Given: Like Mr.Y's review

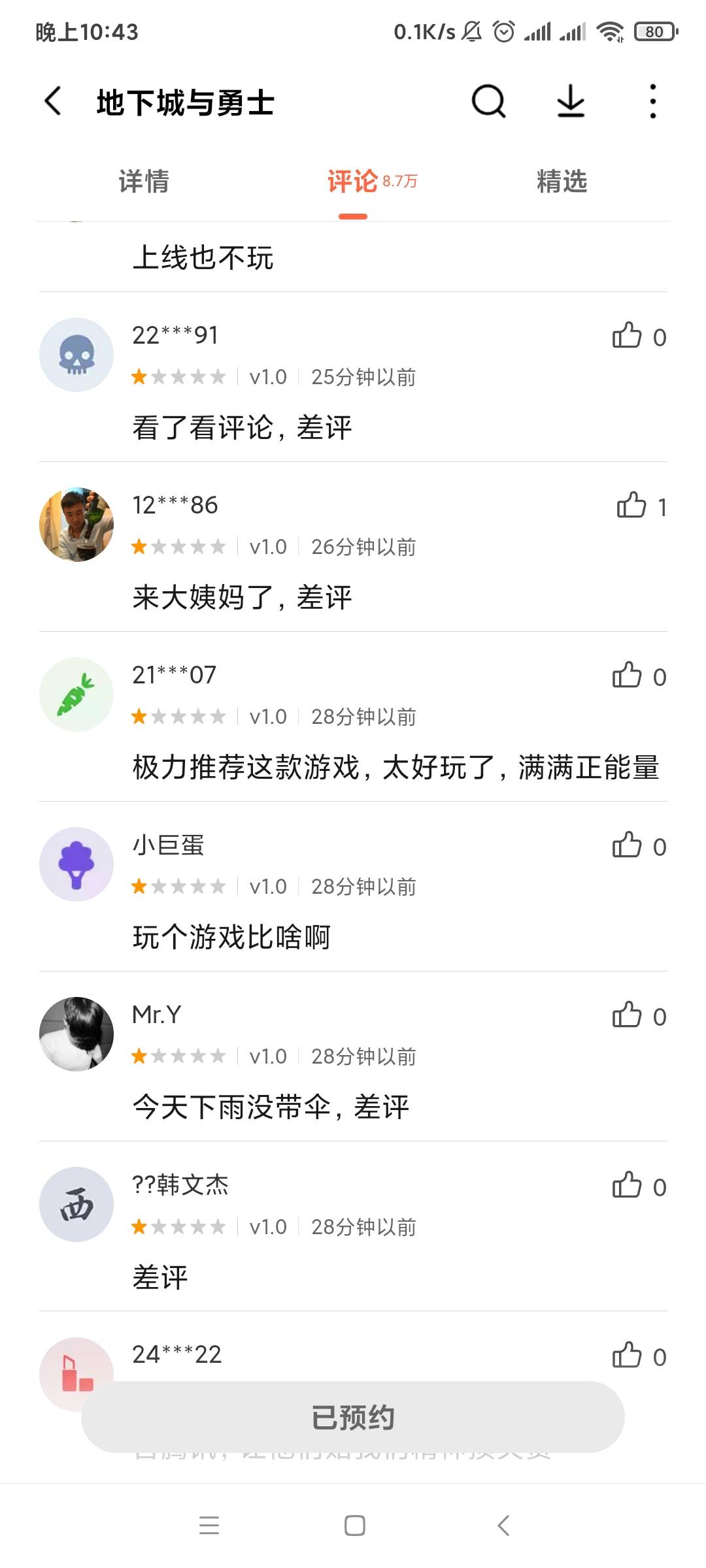Looking at the screenshot, I should [x=639, y=1016].
